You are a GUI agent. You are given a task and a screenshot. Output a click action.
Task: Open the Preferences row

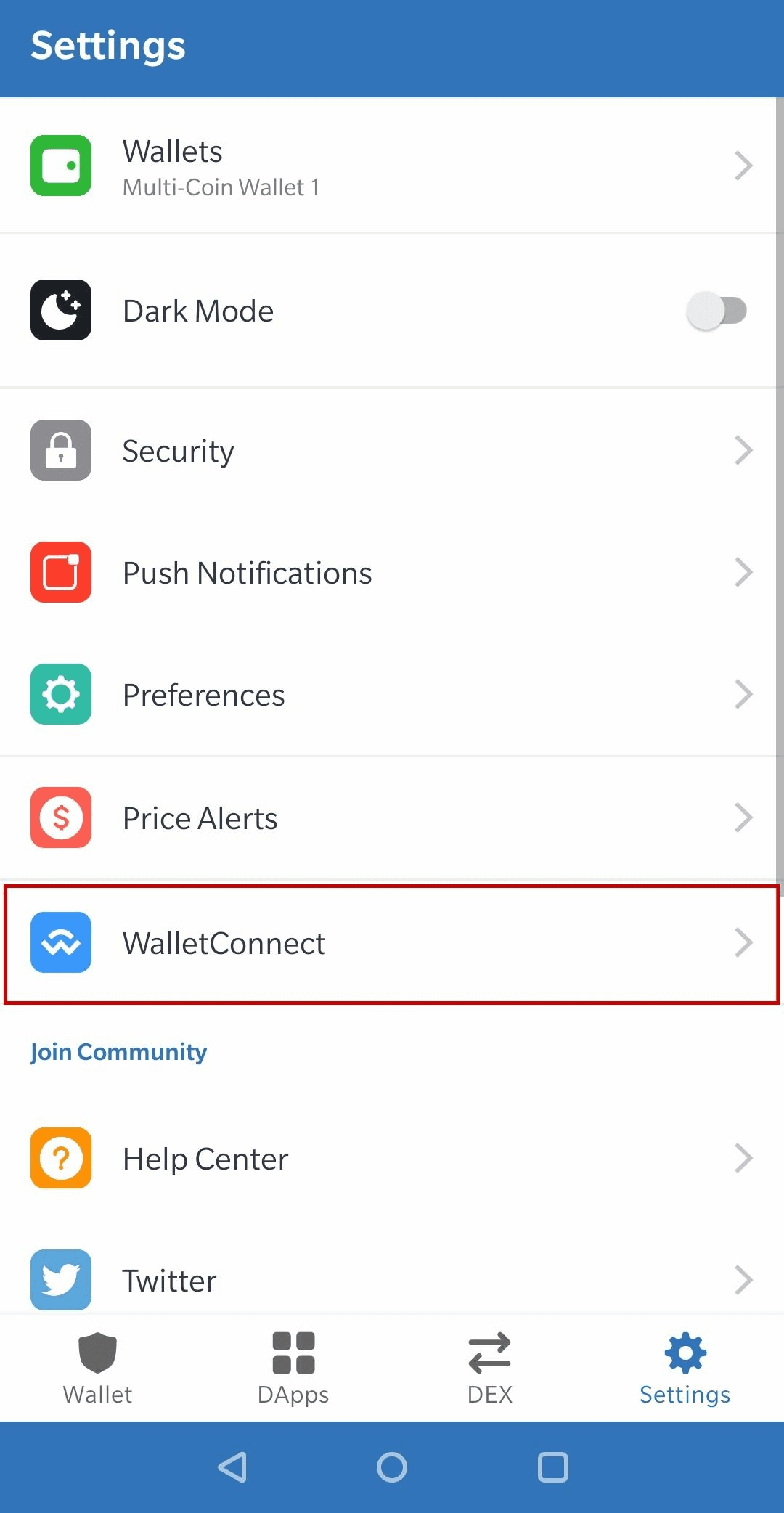(x=392, y=695)
